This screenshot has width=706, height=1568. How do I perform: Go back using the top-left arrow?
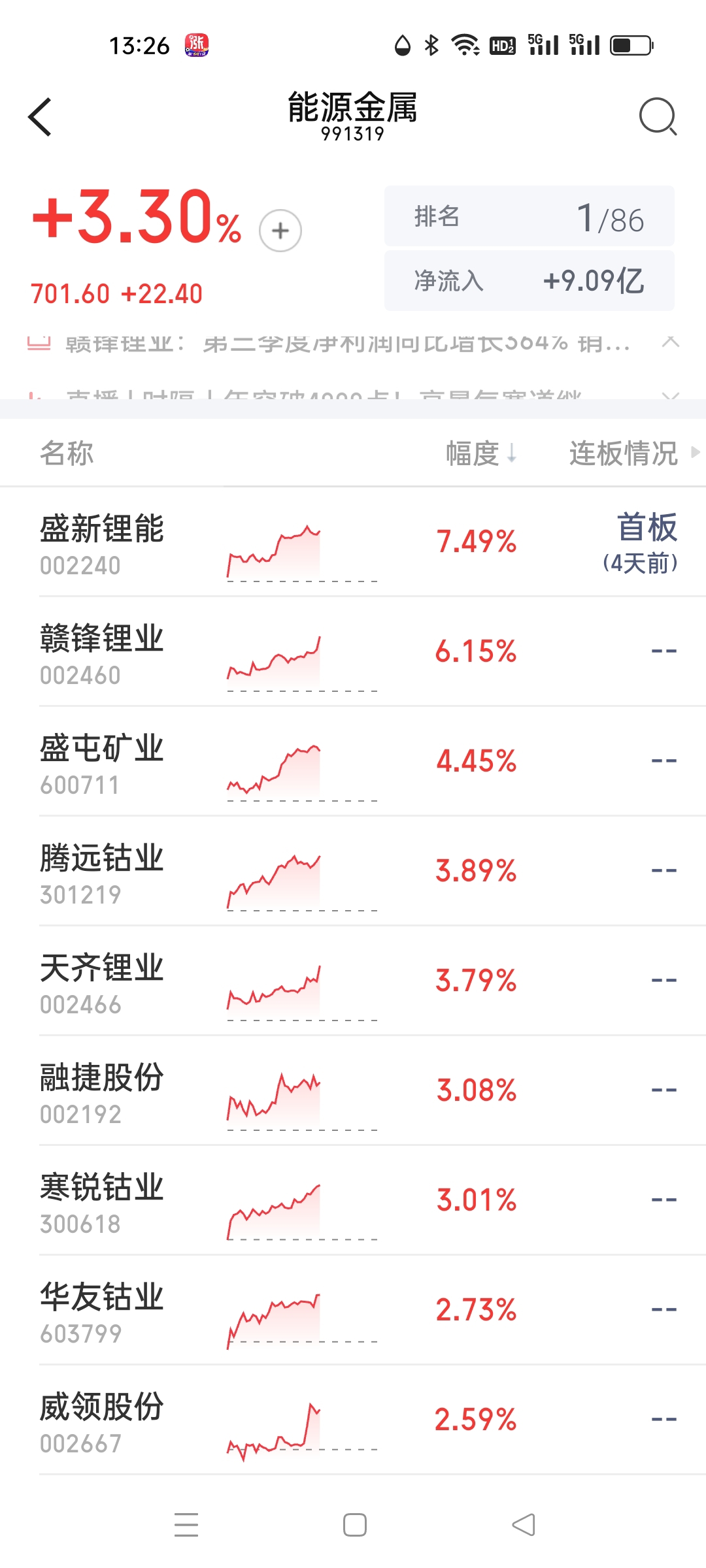point(40,118)
